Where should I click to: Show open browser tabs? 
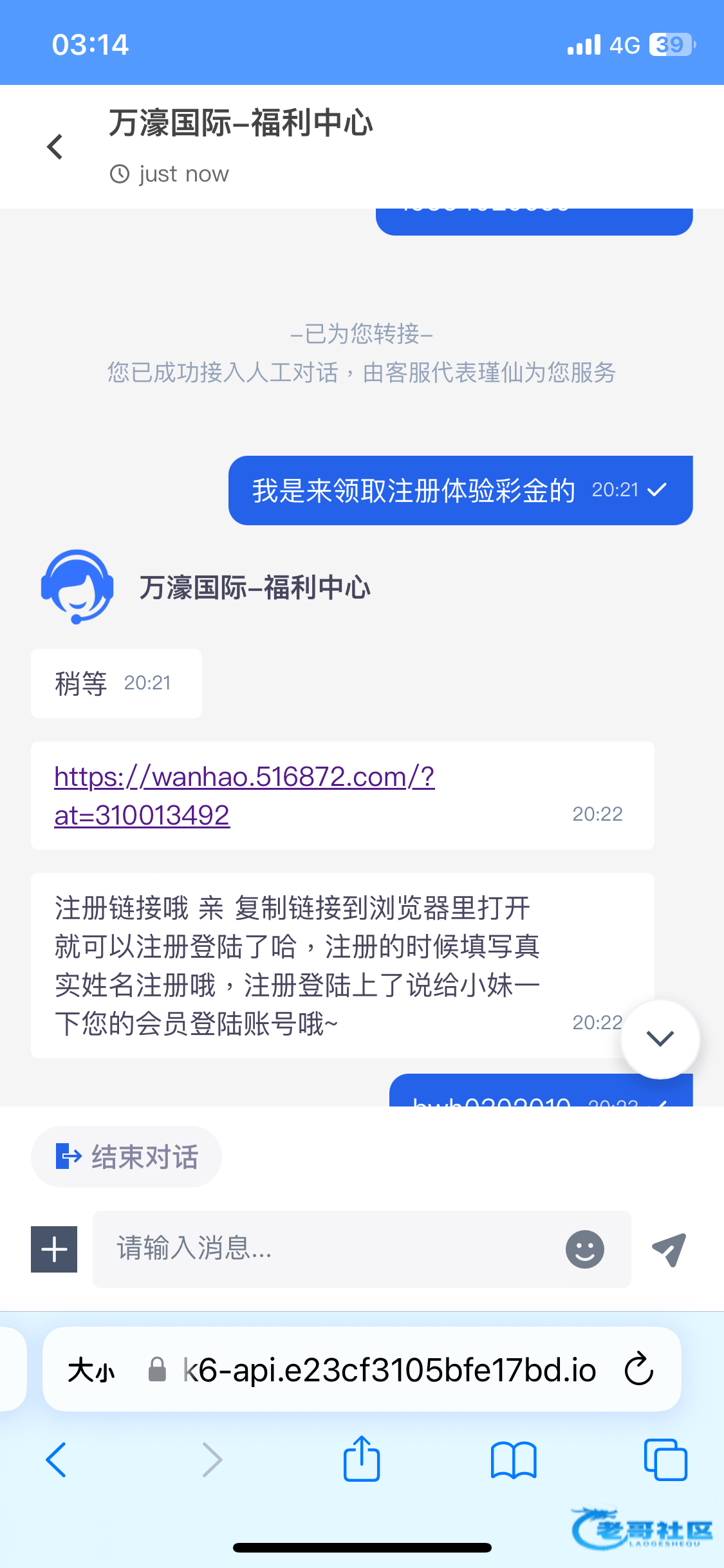click(x=665, y=1460)
